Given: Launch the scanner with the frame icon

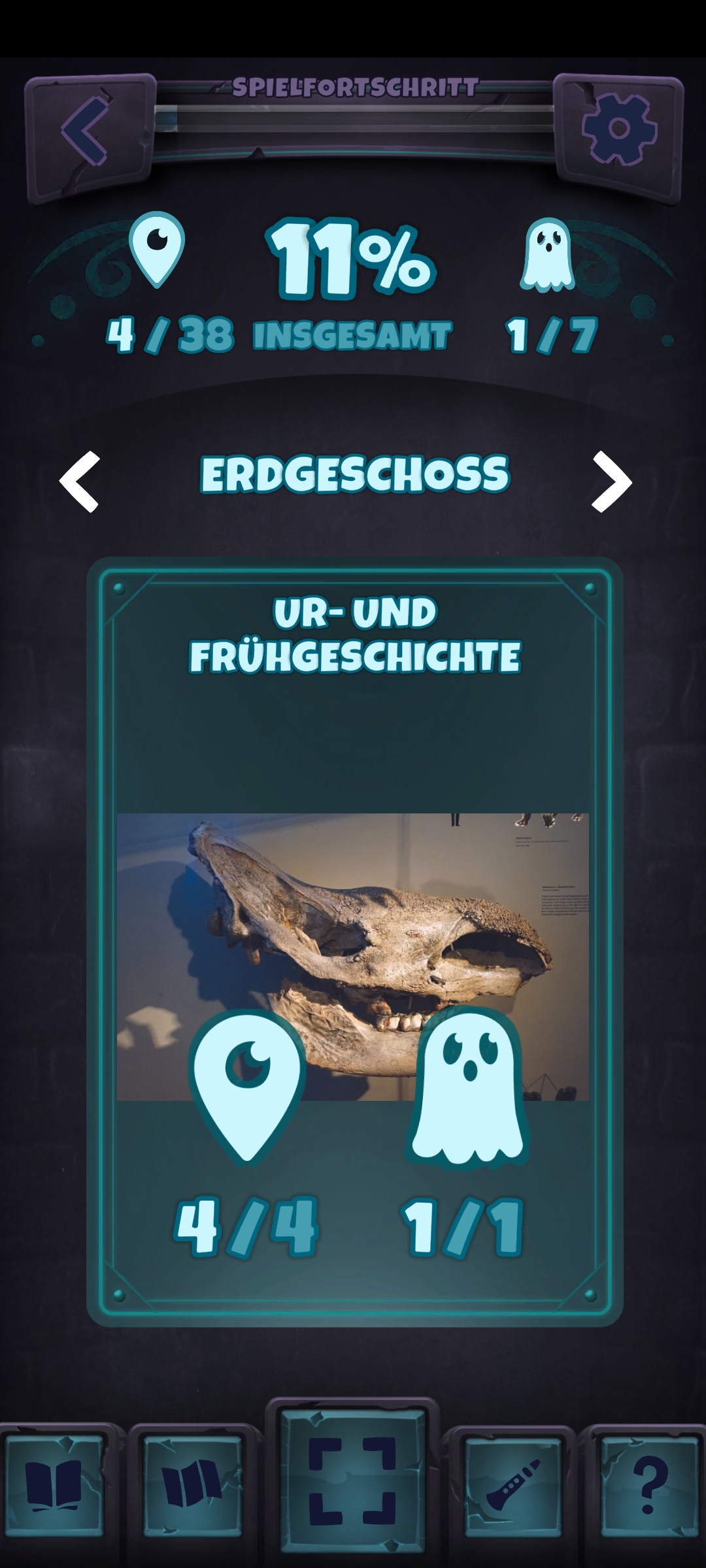Looking at the screenshot, I should [352, 1480].
